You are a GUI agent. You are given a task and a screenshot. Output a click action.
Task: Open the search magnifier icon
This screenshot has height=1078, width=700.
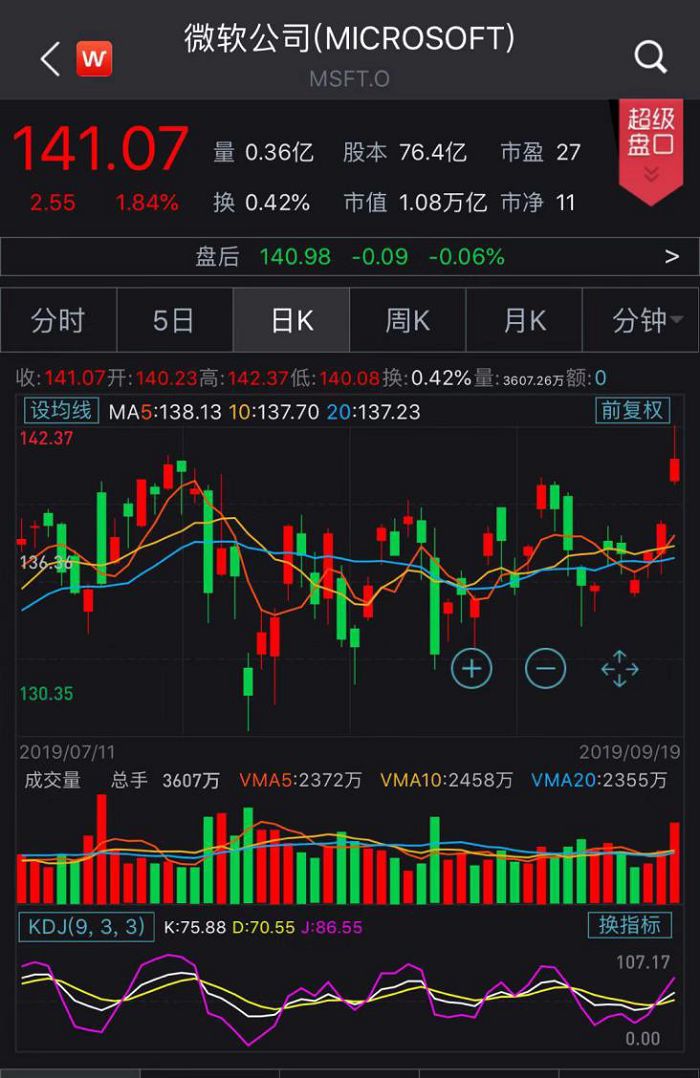click(650, 56)
